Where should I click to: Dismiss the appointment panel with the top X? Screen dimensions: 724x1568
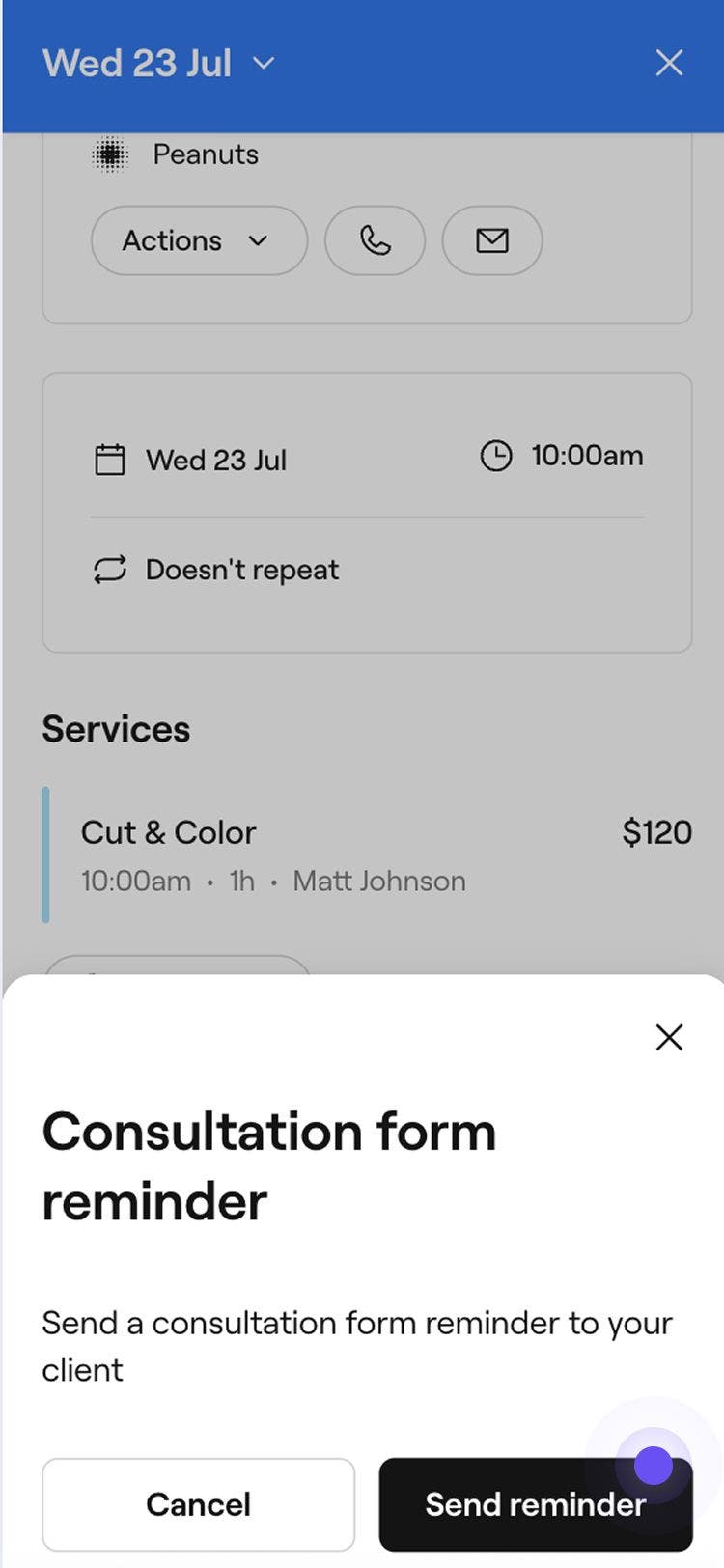(669, 63)
